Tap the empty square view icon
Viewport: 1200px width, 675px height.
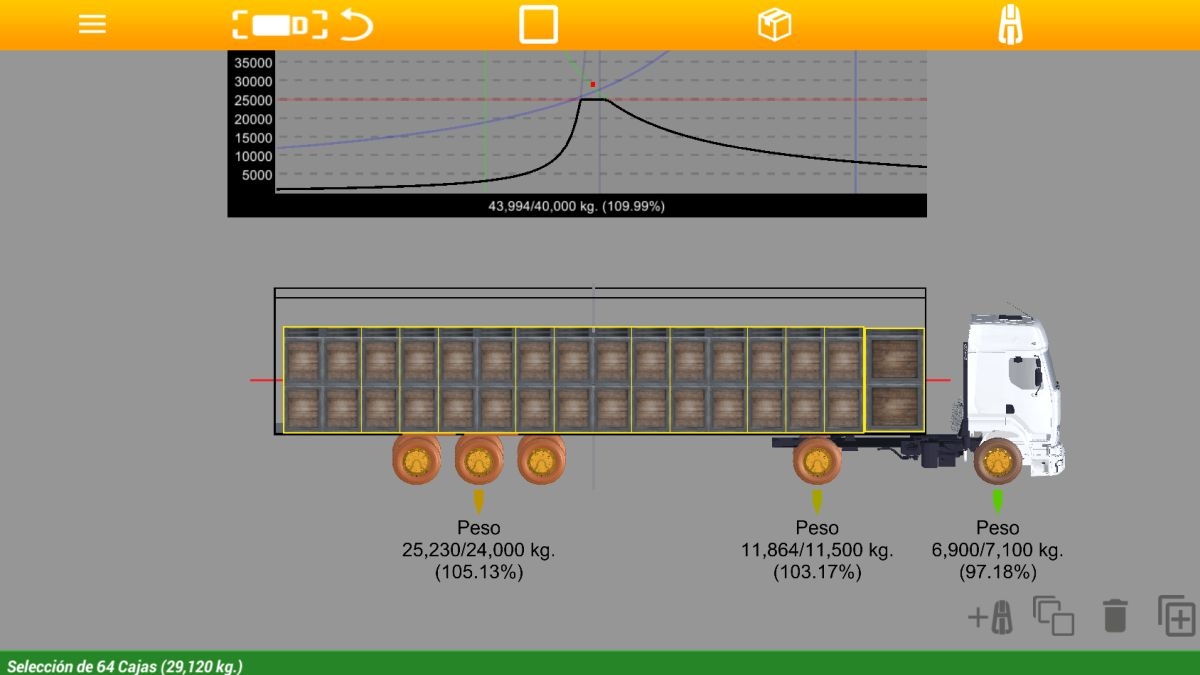tap(538, 25)
